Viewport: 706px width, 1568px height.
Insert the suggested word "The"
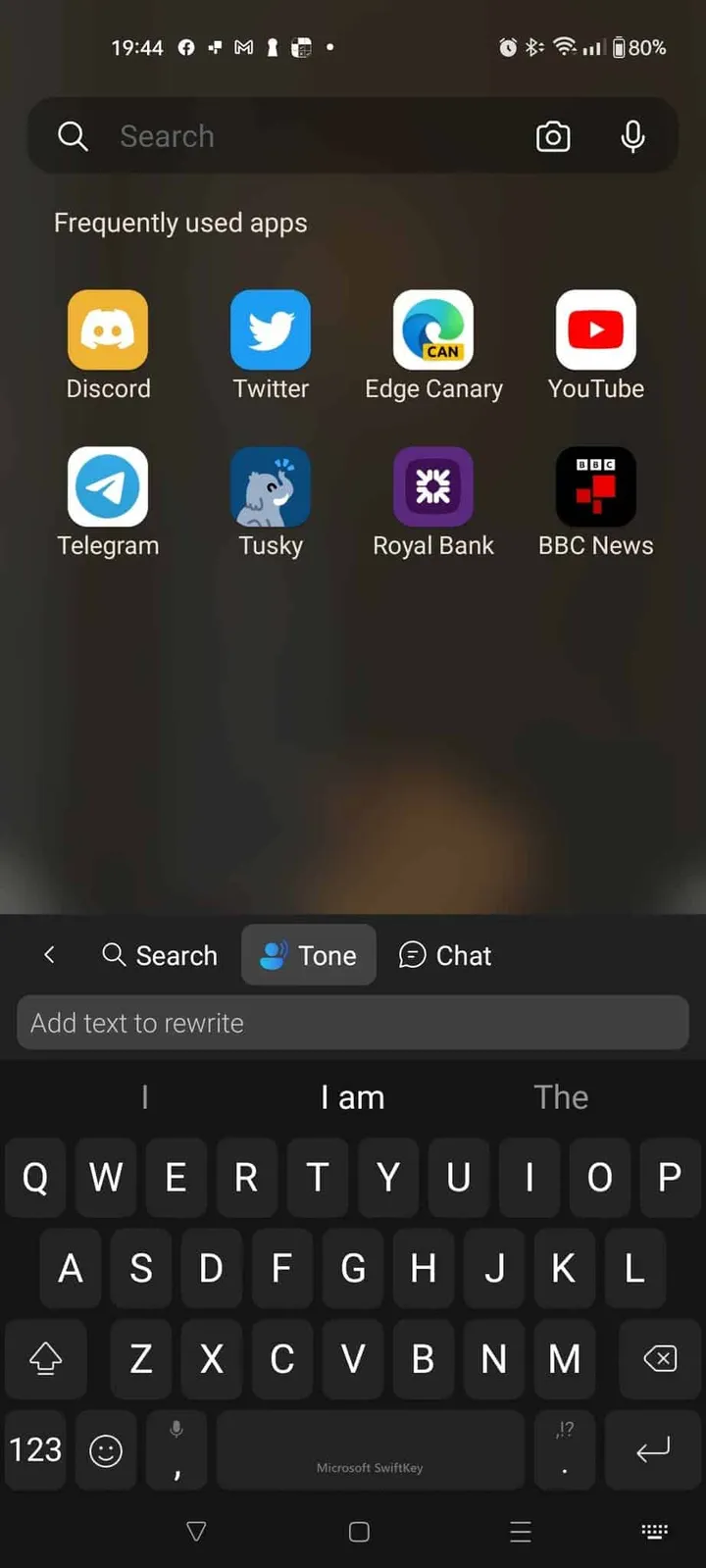(561, 1097)
